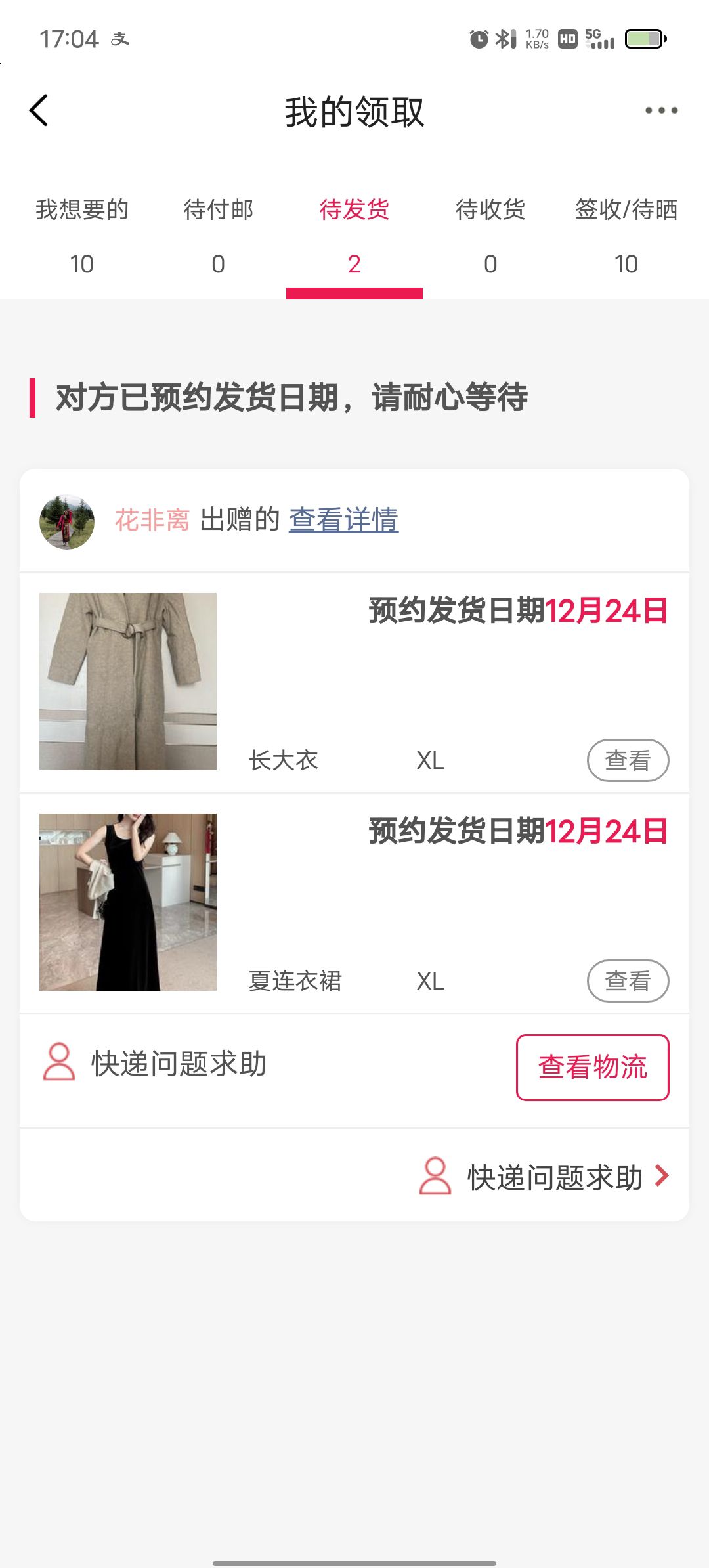Switch to the 待收货 tab

490,235
